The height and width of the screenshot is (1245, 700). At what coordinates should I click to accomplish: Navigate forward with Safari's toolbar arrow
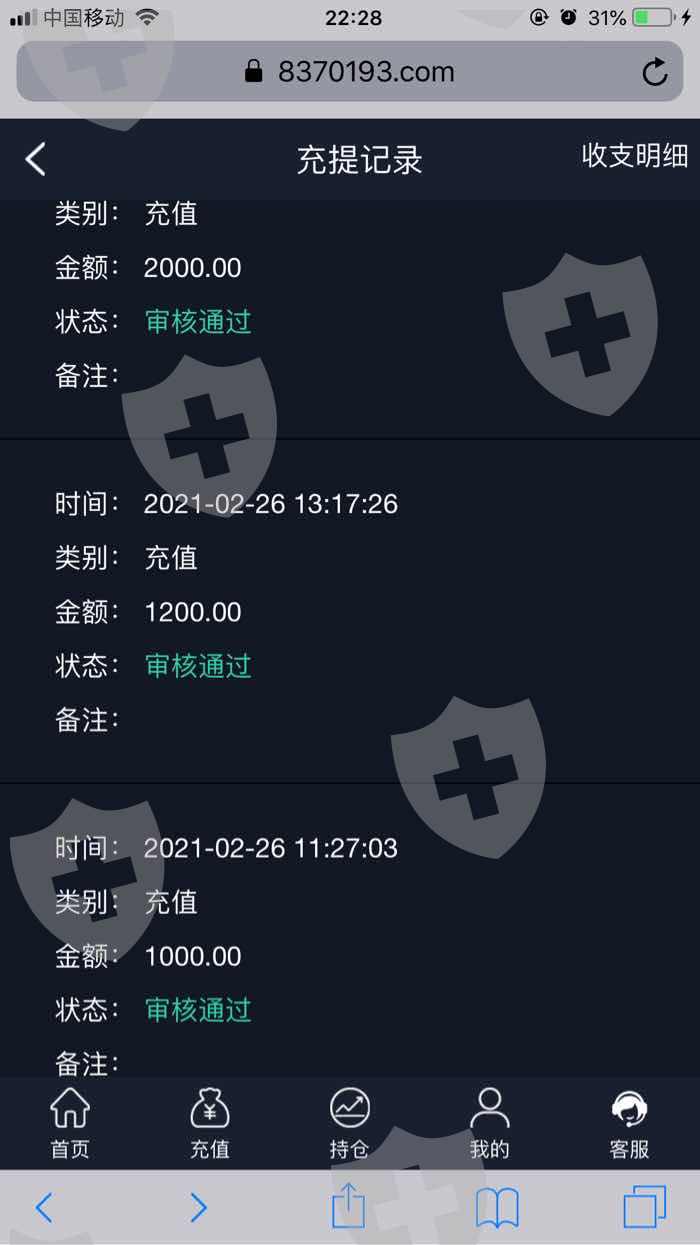click(198, 1208)
